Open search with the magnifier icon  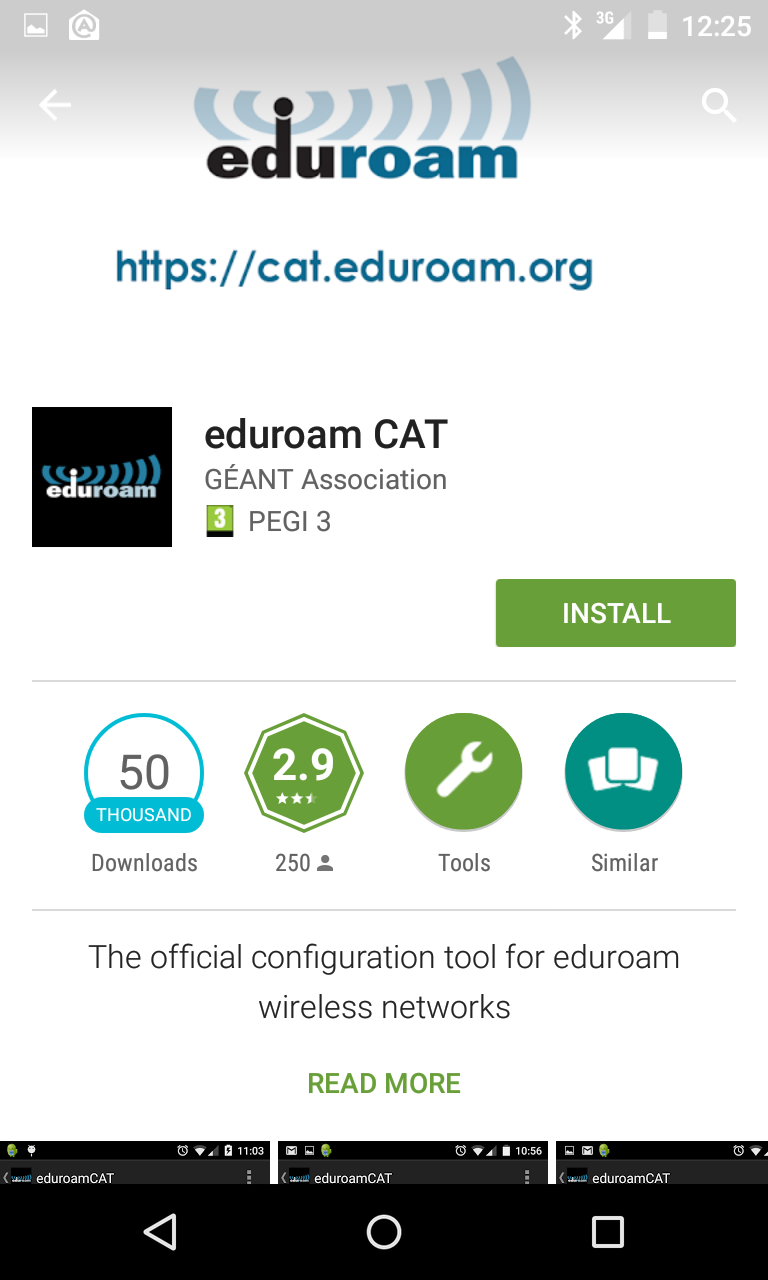(x=718, y=105)
